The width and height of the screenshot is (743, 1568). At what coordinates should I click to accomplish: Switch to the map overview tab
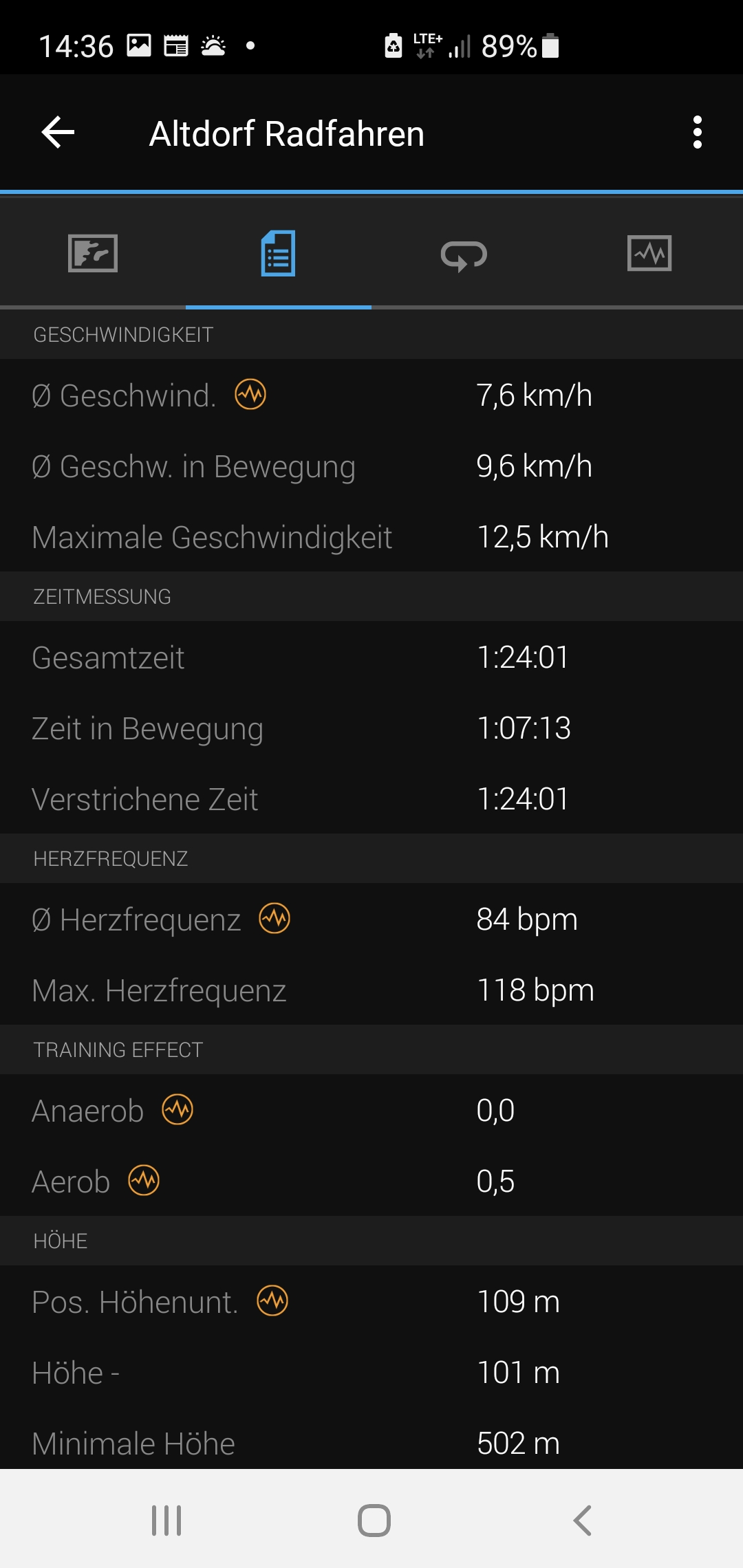pos(93,253)
